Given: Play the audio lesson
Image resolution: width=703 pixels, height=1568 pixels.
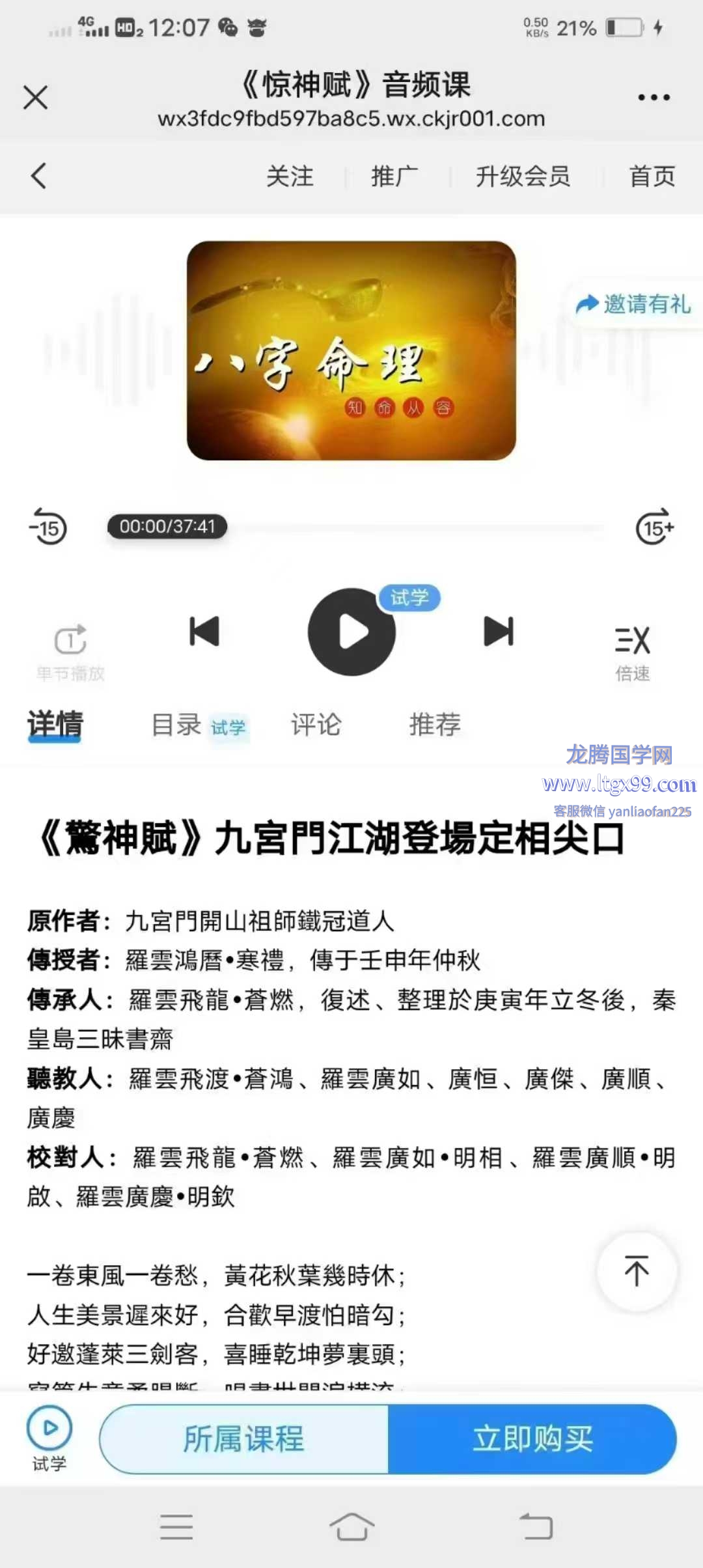Looking at the screenshot, I should click(x=351, y=632).
